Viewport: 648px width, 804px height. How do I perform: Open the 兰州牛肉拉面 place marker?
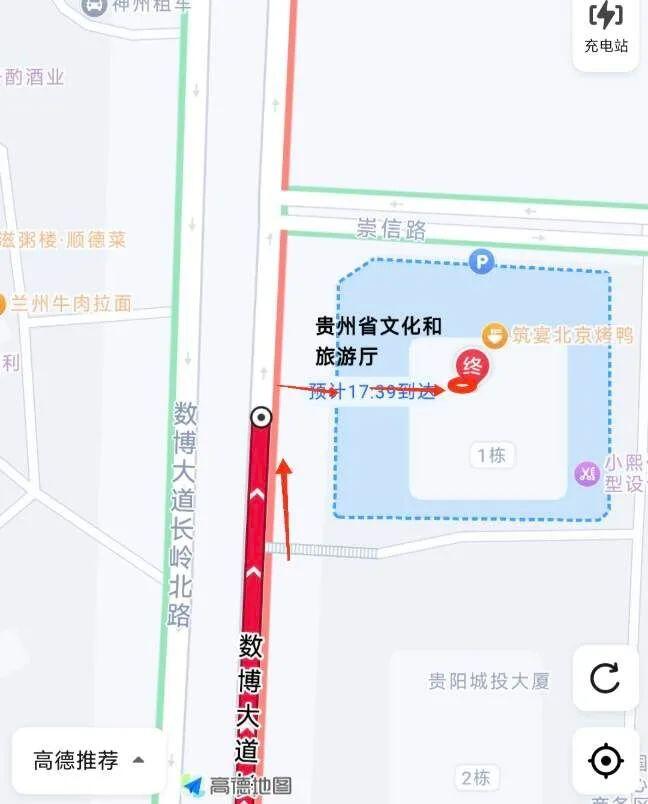coord(20,304)
